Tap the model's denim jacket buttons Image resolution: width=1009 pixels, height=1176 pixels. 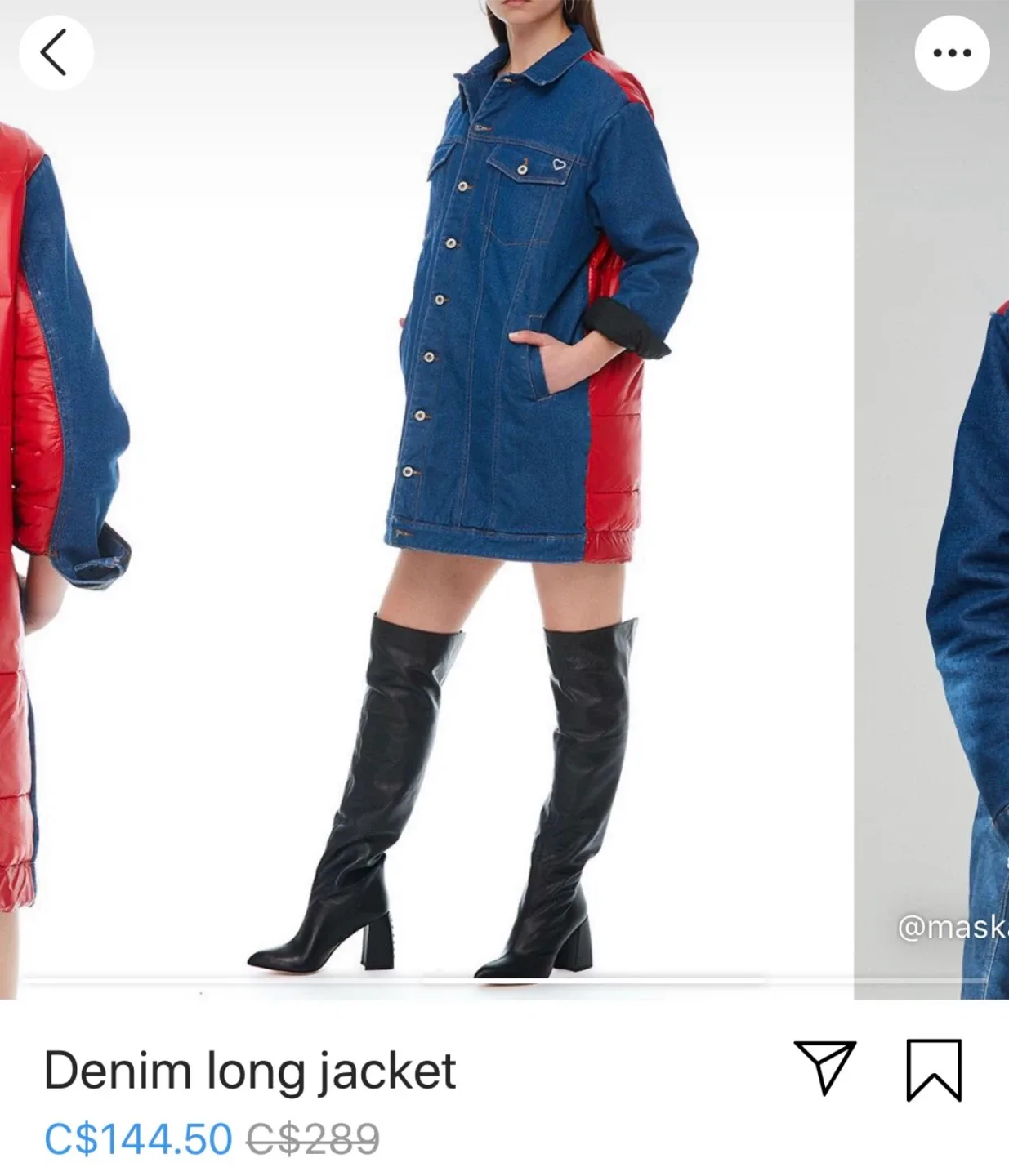(441, 327)
